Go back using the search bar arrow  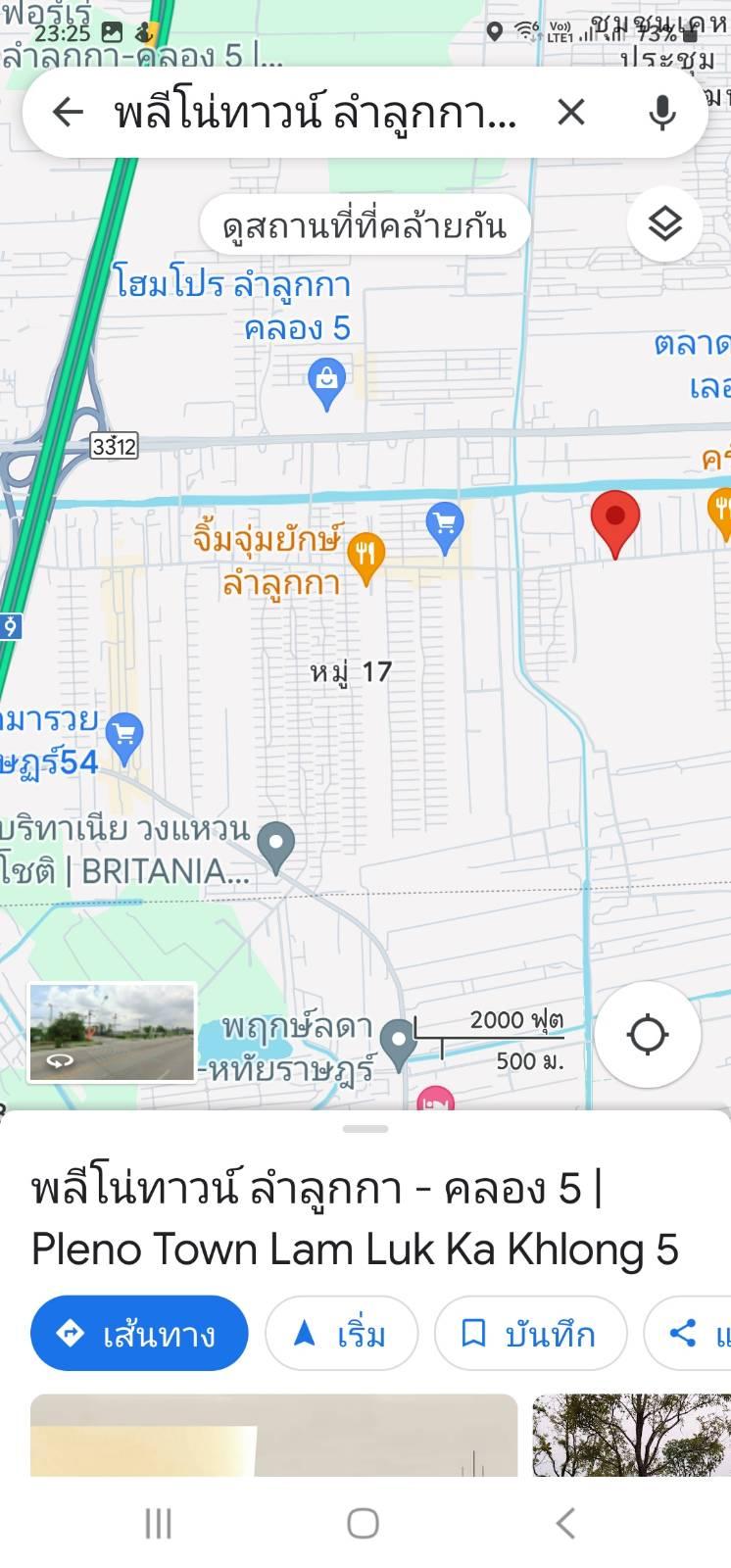coord(68,113)
